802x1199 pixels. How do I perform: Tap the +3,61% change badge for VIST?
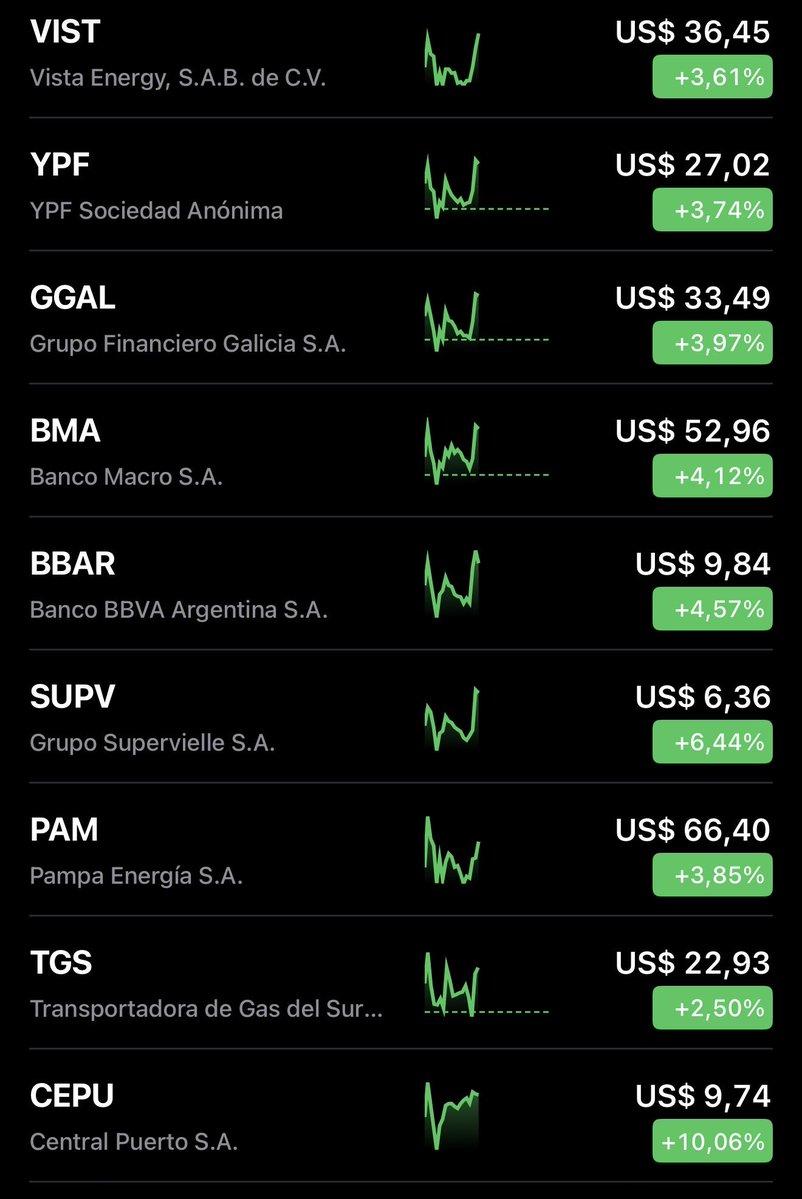click(x=712, y=77)
